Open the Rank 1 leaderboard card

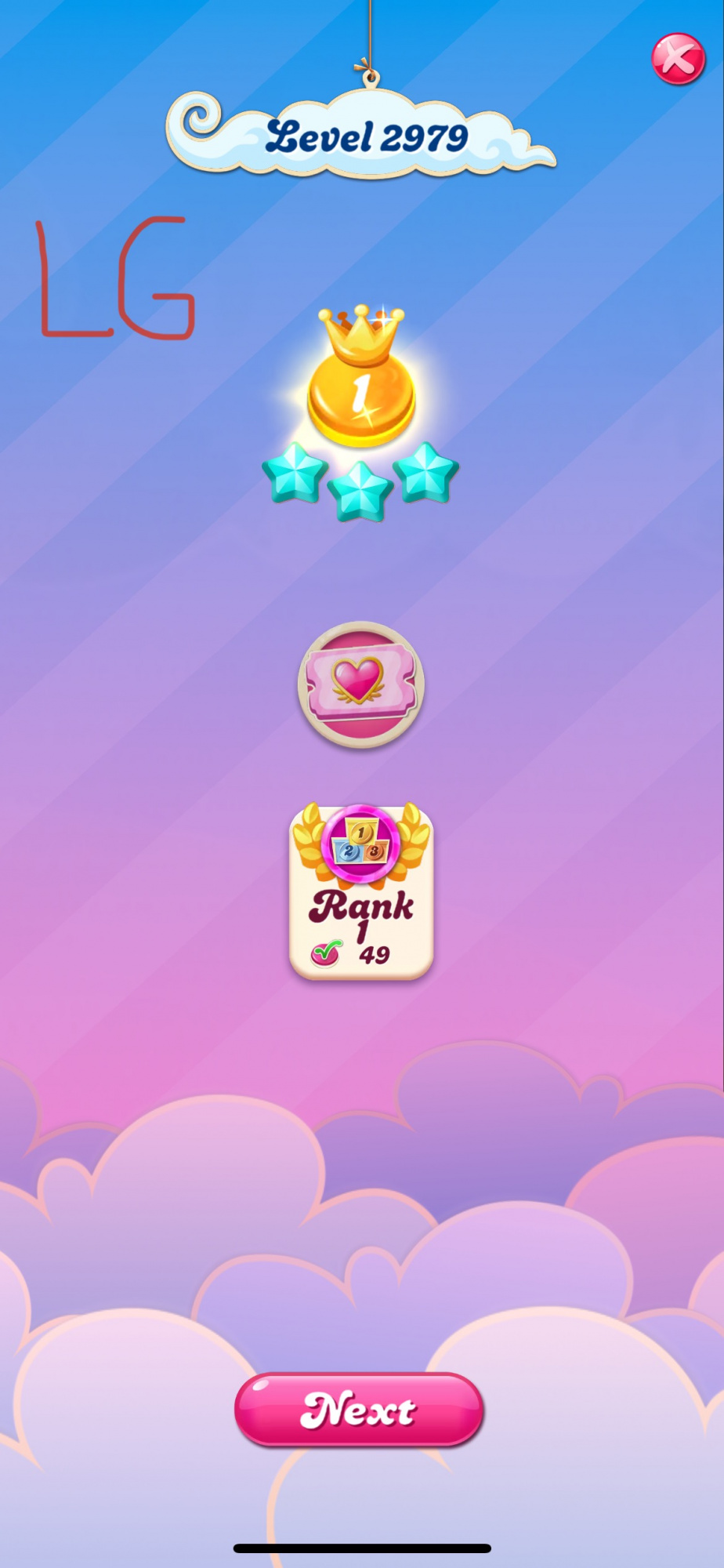[361, 894]
